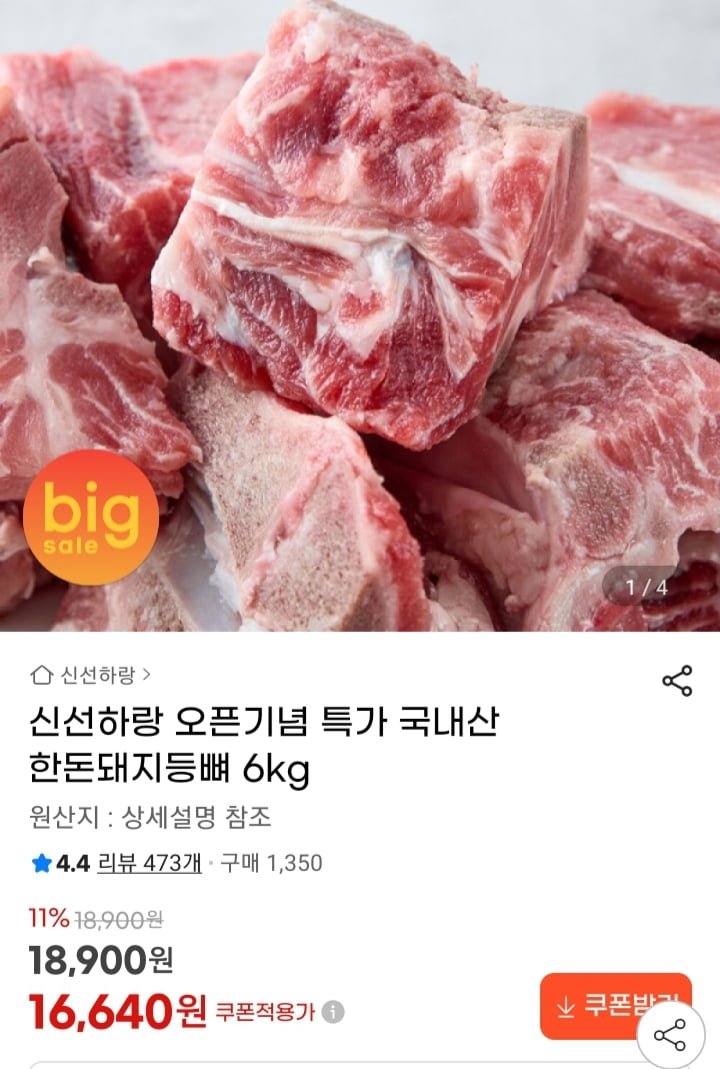Open the 리뷰 473개 reviews link
The image size is (720, 1069).
coord(149,862)
